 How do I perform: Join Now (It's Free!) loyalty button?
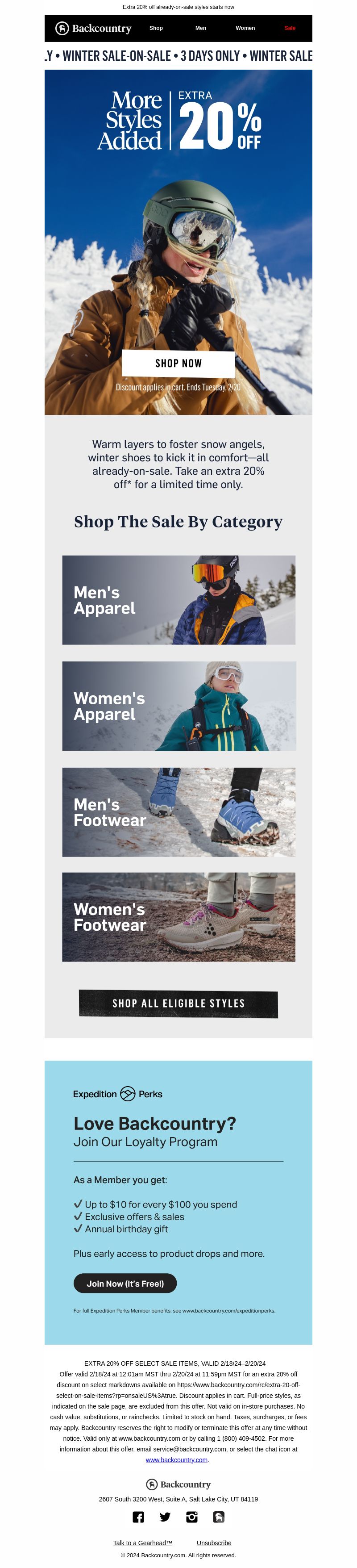click(x=125, y=1283)
